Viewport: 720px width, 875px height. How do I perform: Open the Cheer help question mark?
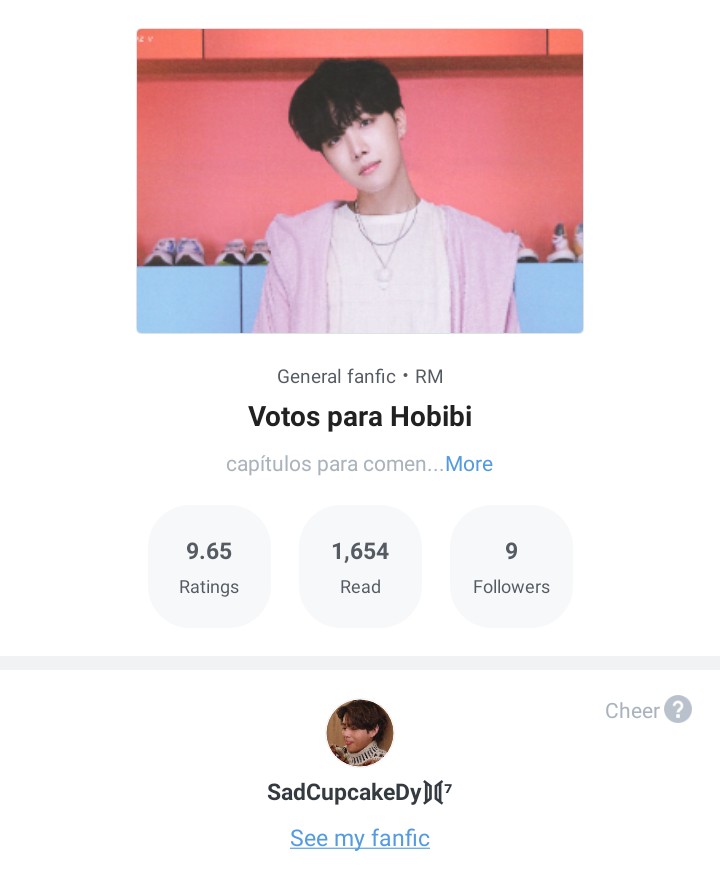pyautogui.click(x=678, y=710)
